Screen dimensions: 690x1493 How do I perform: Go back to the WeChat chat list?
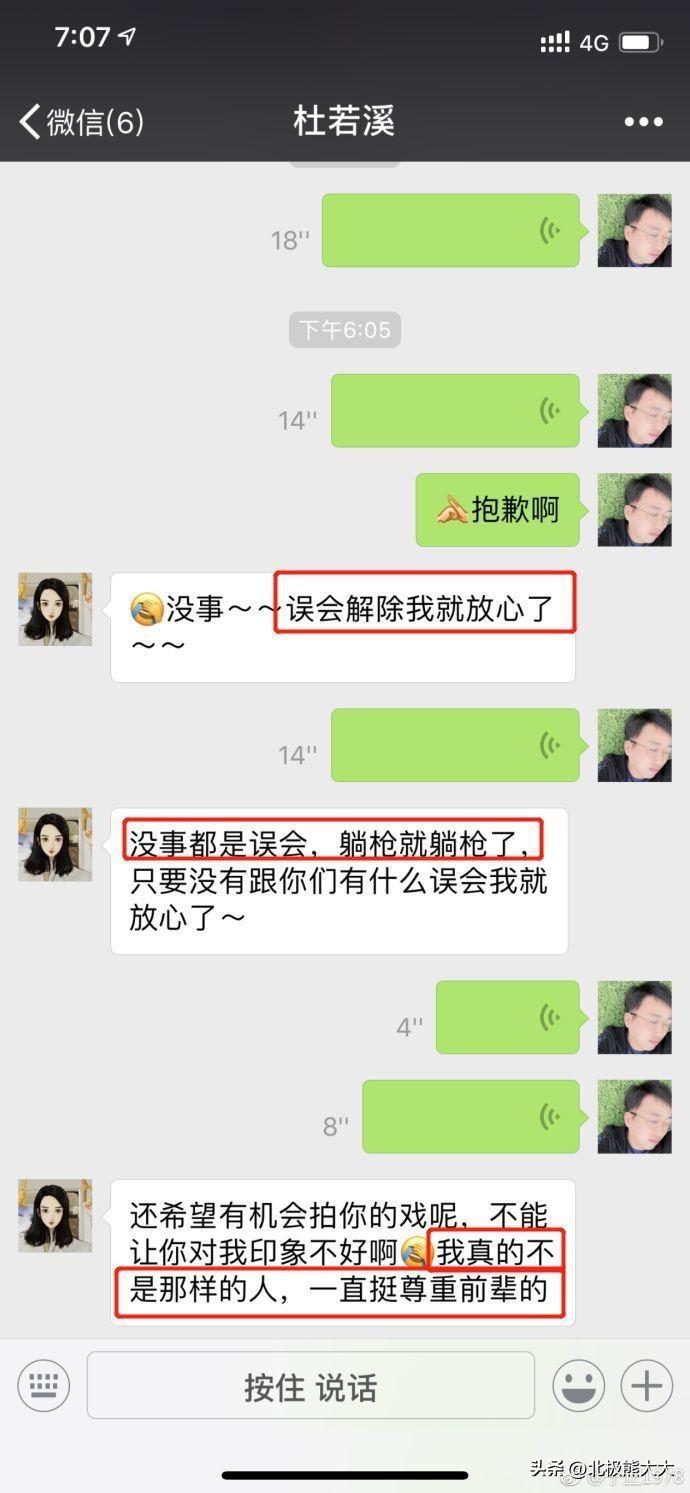tap(80, 122)
